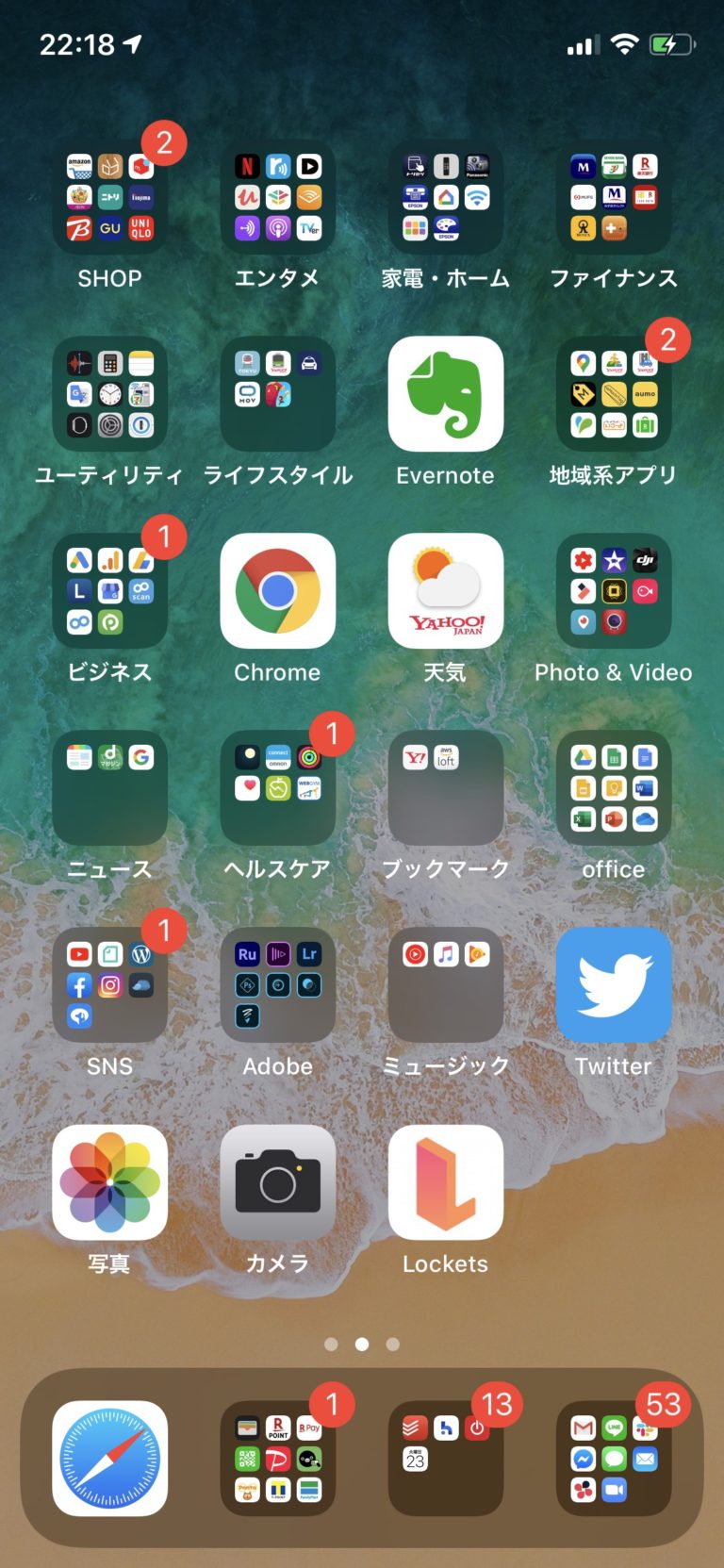Open the office folder
The image size is (724, 1568).
tap(614, 788)
